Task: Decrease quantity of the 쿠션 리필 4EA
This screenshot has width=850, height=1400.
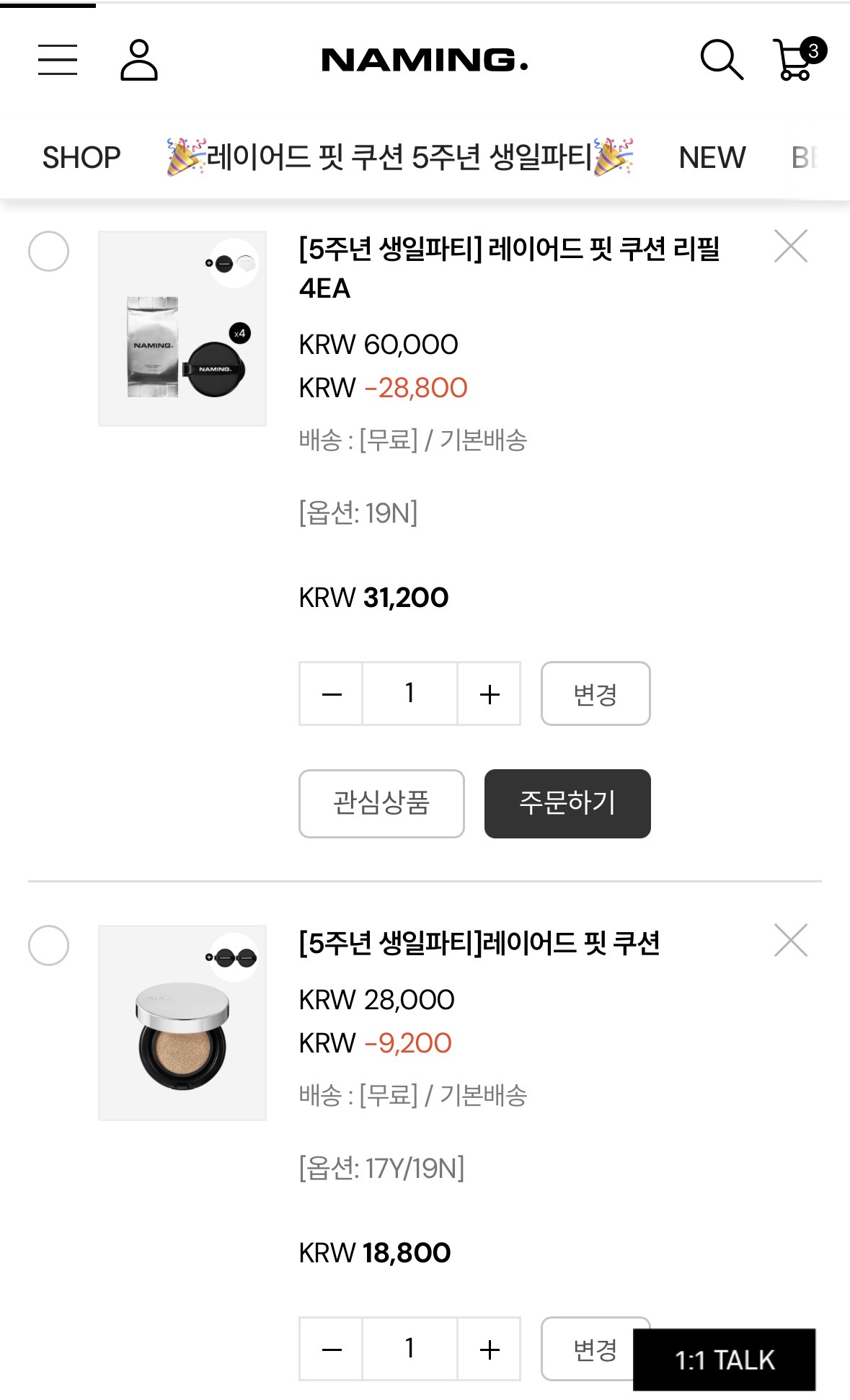Action: (x=332, y=694)
